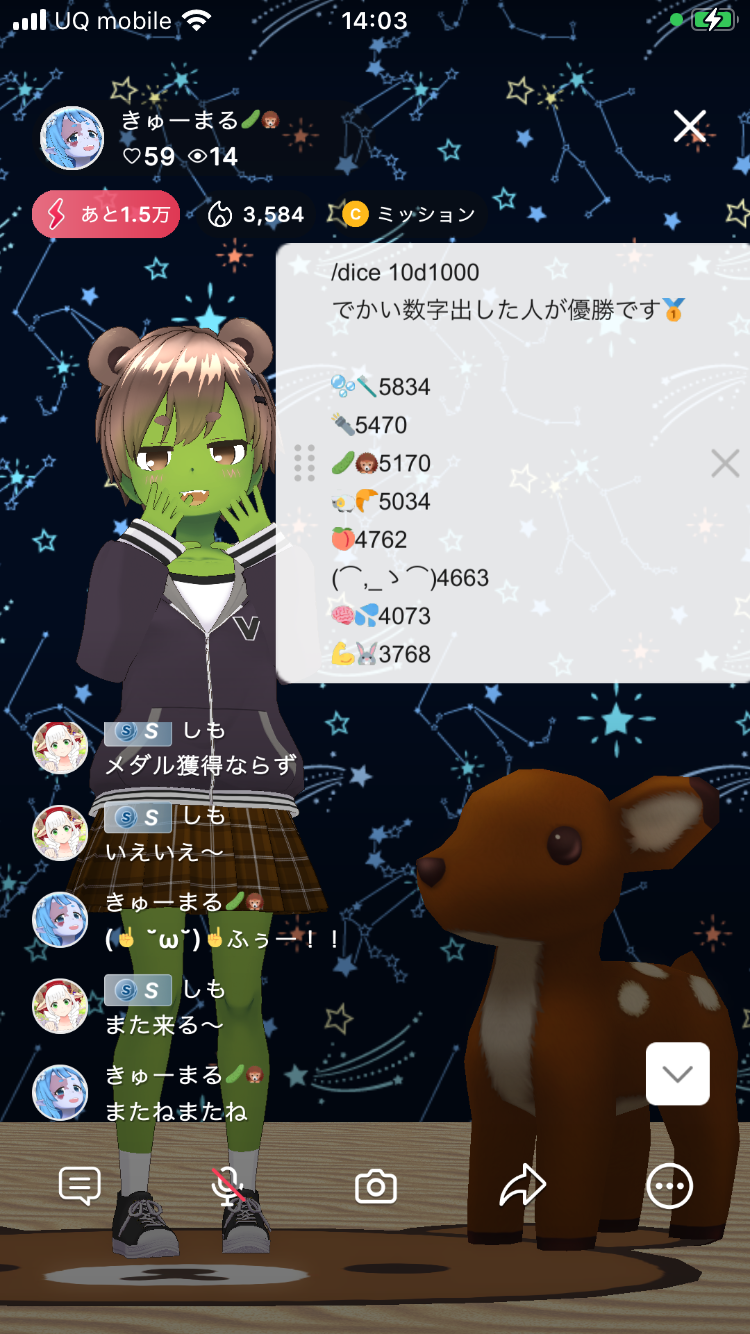Open the ミッション coin button
750x1334 pixels.
tap(408, 214)
